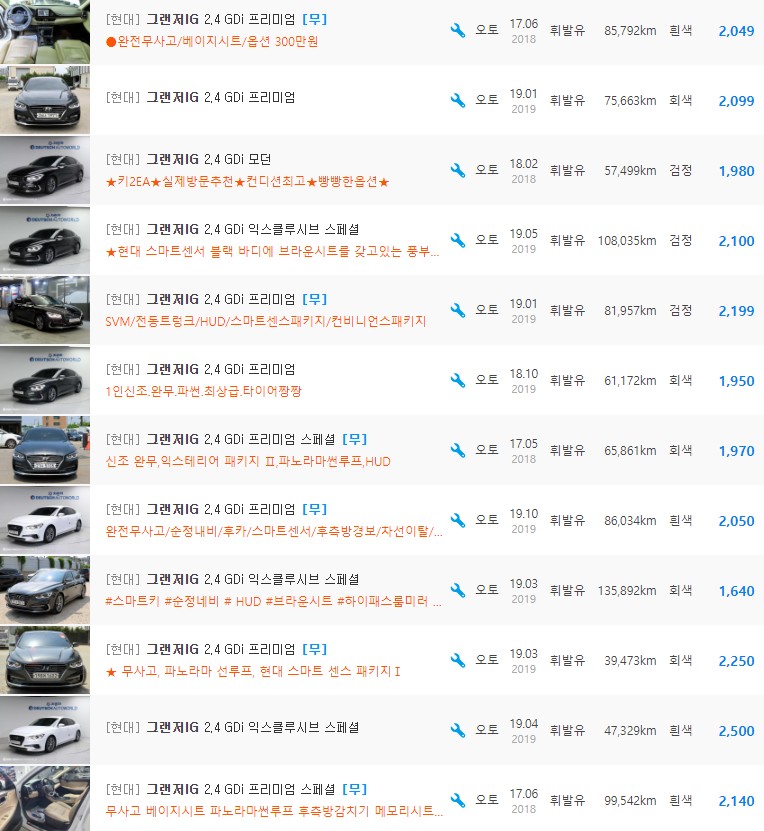Screen dimensions: 764x831
Task: Open inspection icon next to the 2,250 listing
Action: click(458, 660)
